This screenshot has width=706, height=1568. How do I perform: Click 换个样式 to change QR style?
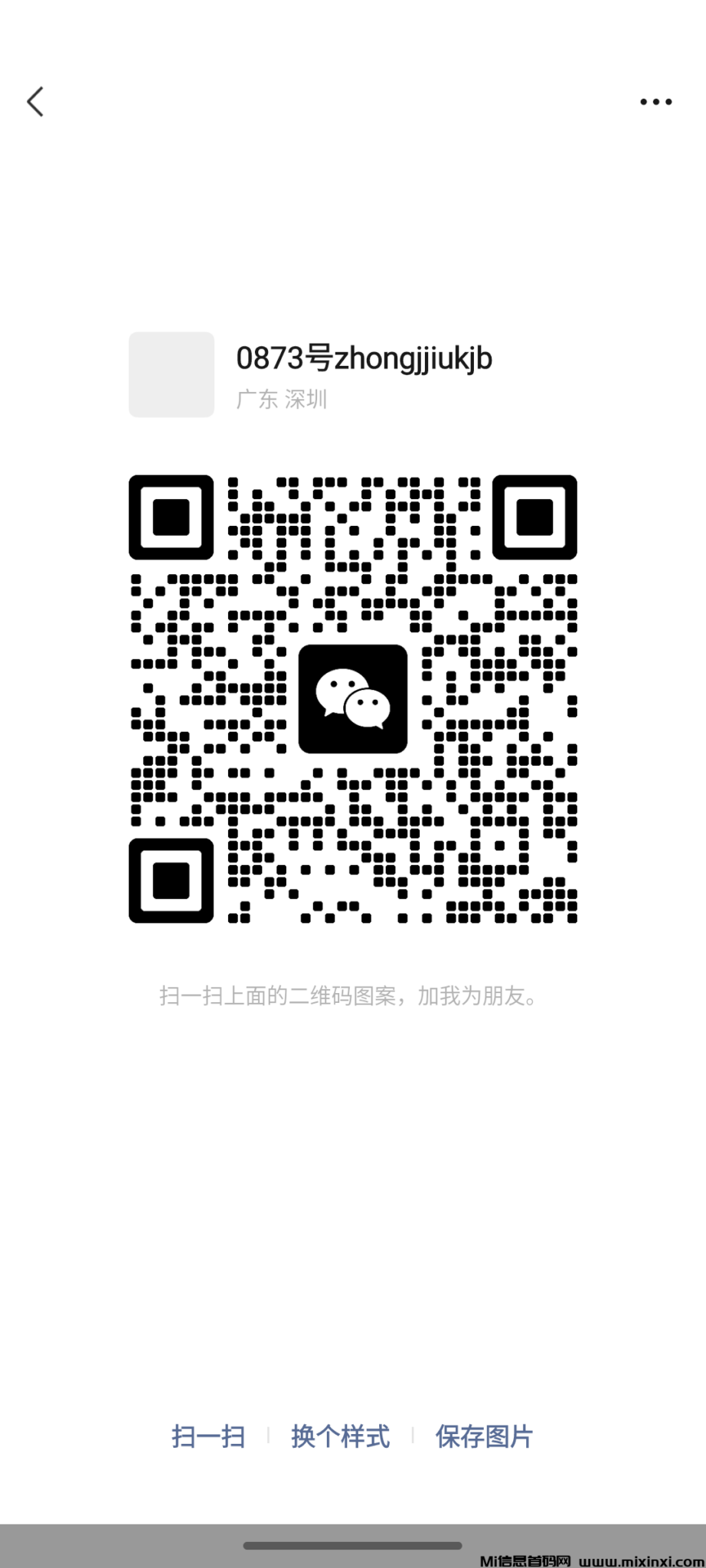(340, 1436)
